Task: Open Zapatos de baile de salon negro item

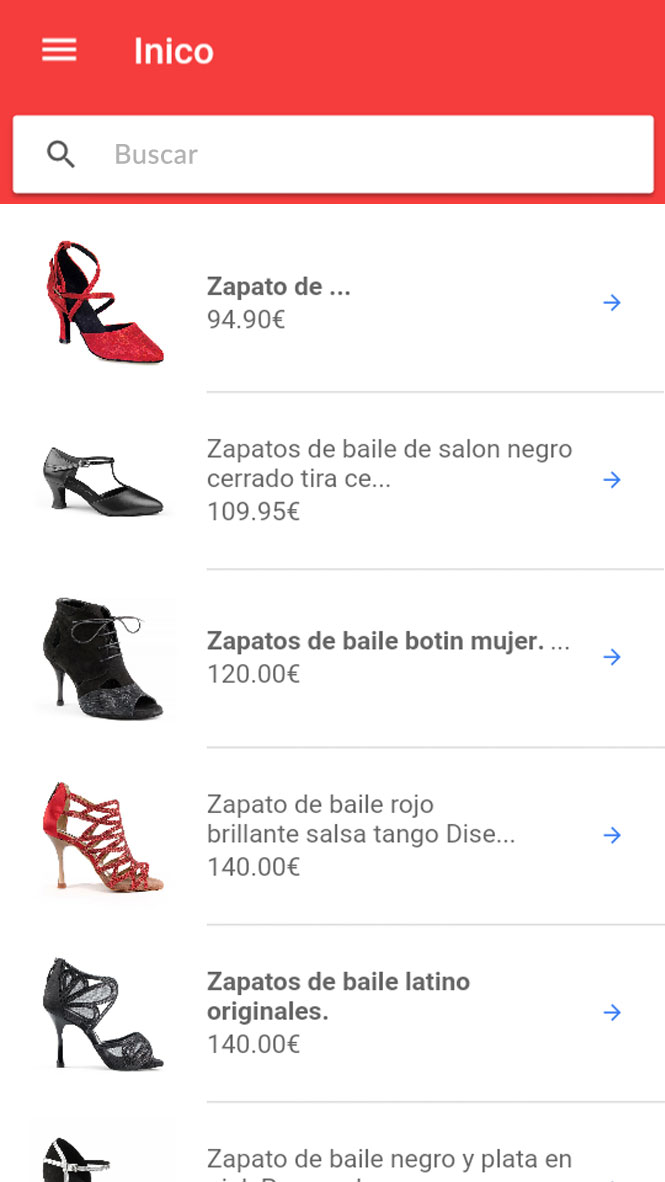Action: point(389,480)
